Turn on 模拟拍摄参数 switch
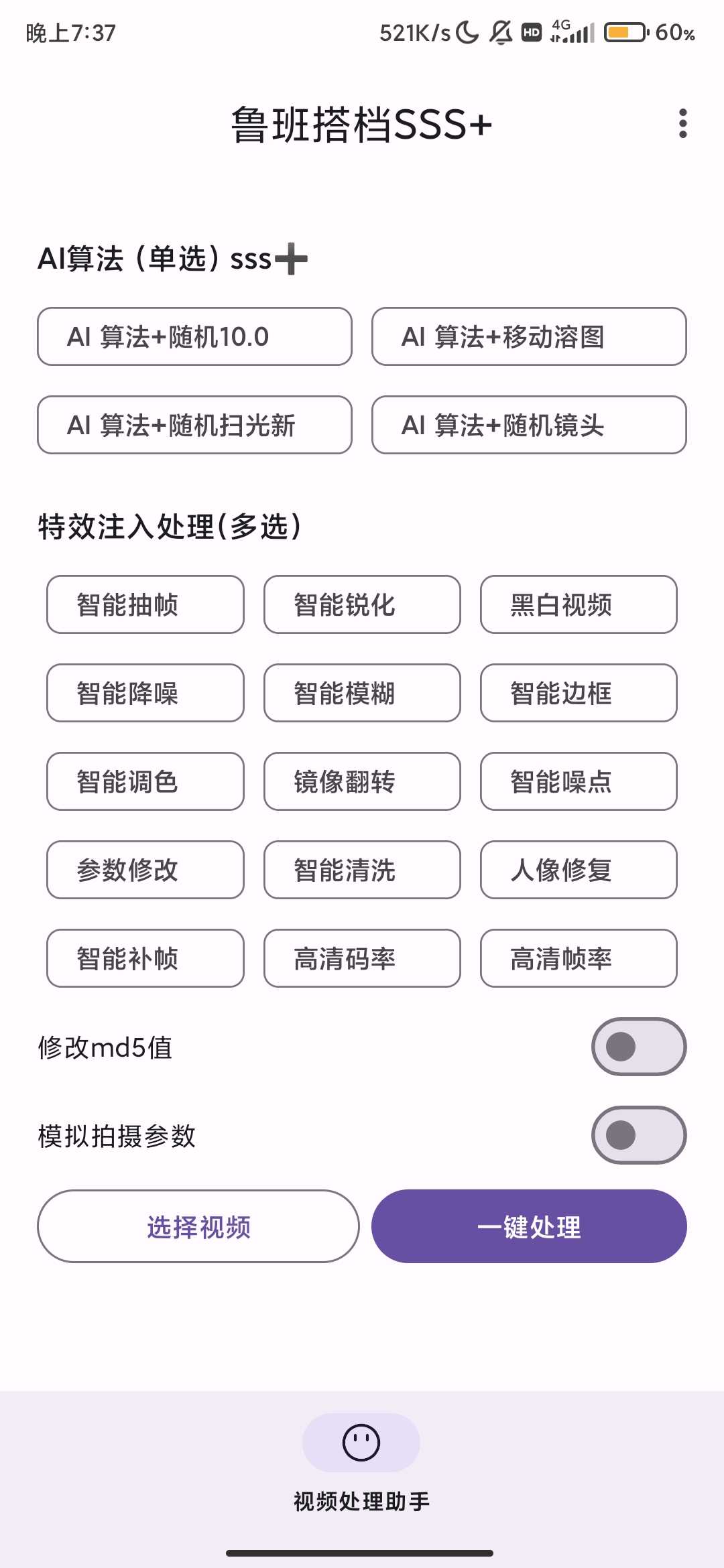 point(638,1135)
